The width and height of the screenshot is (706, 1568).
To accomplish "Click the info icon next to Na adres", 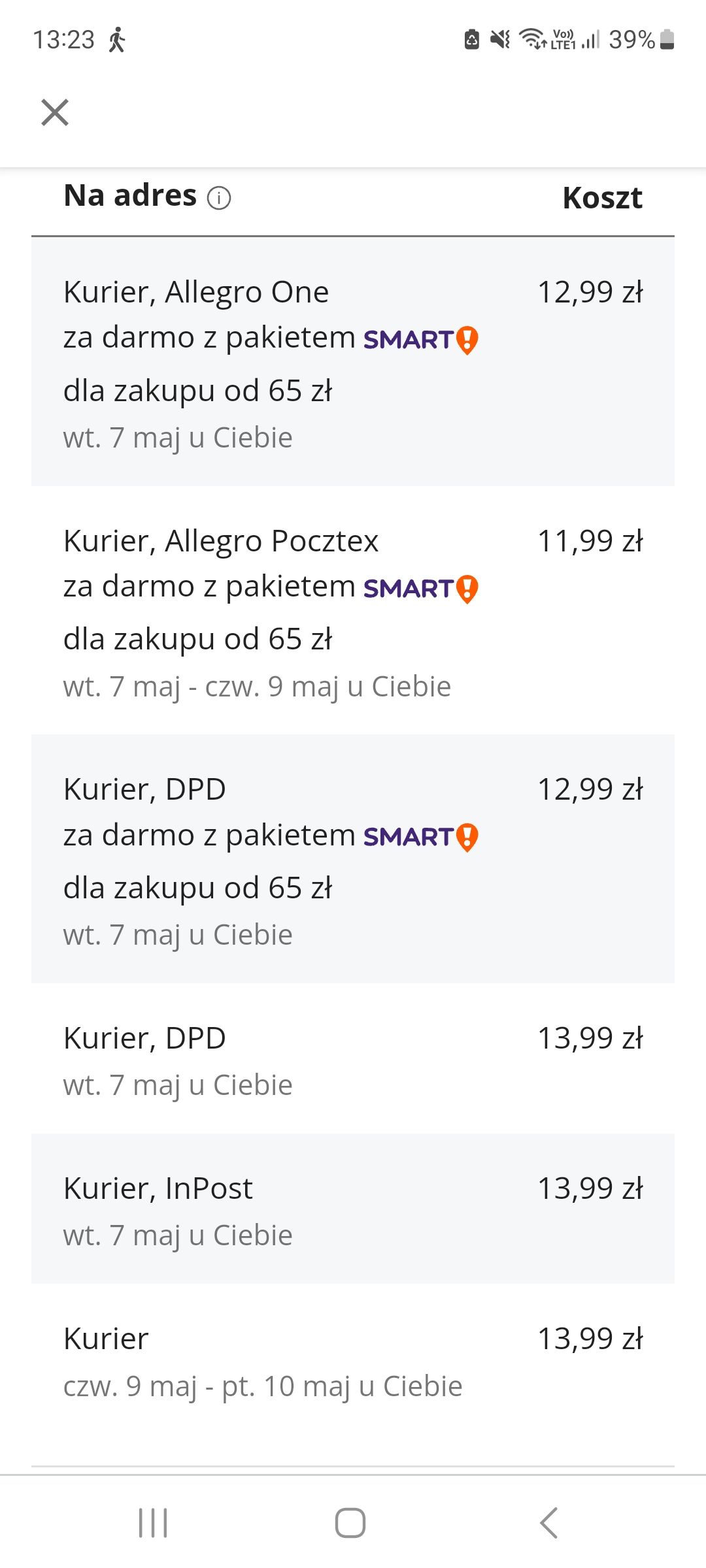I will pyautogui.click(x=220, y=198).
